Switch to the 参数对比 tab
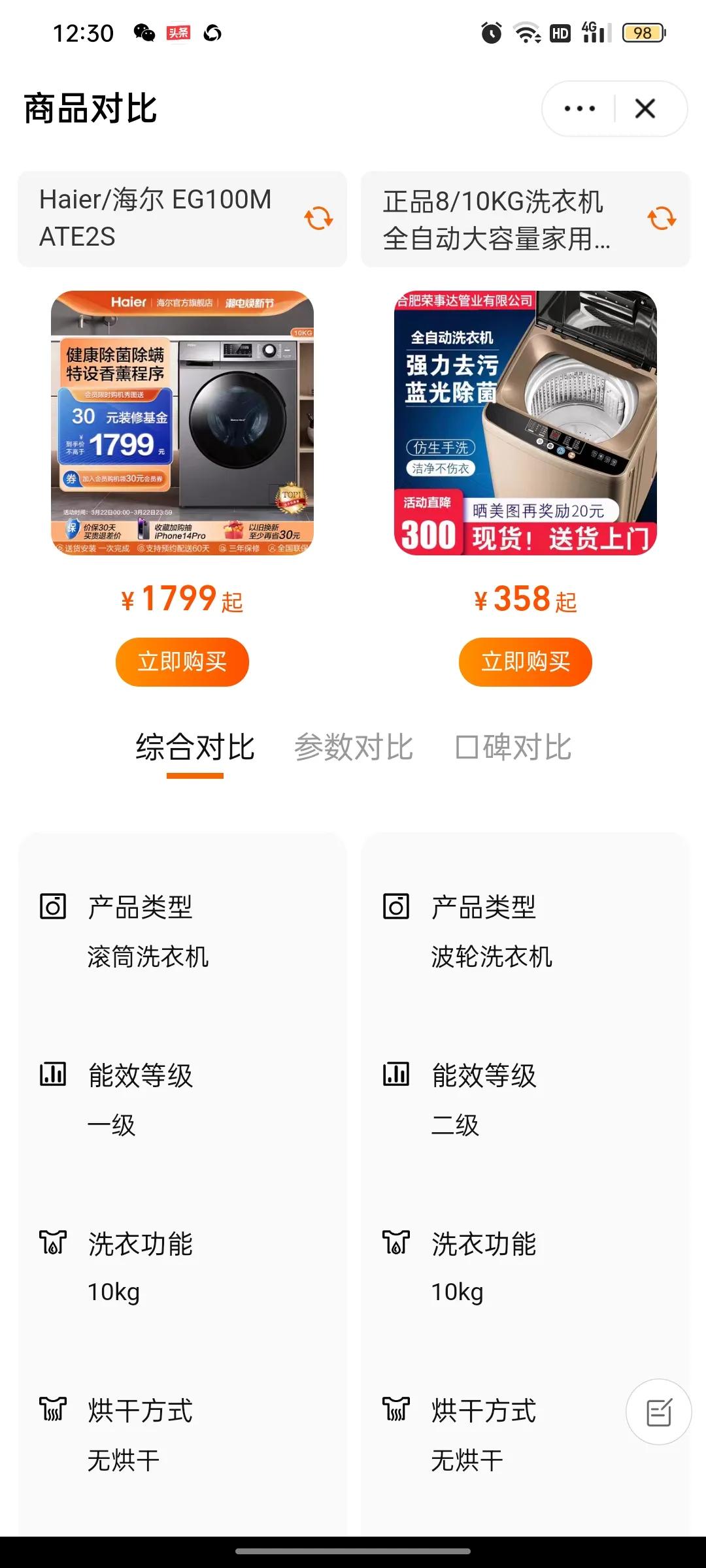Screen dimensions: 706x1568 click(354, 747)
